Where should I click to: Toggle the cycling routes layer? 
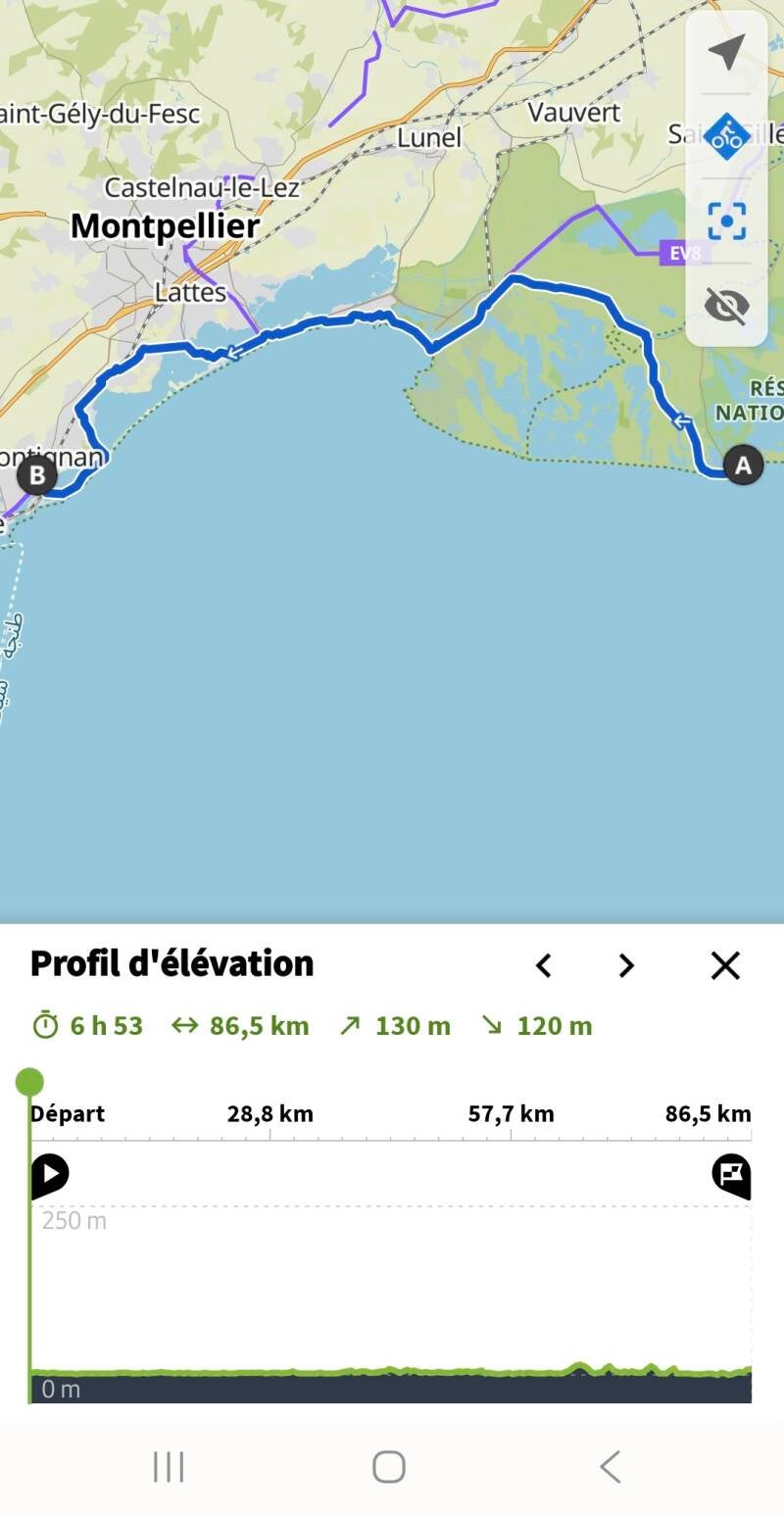click(726, 136)
